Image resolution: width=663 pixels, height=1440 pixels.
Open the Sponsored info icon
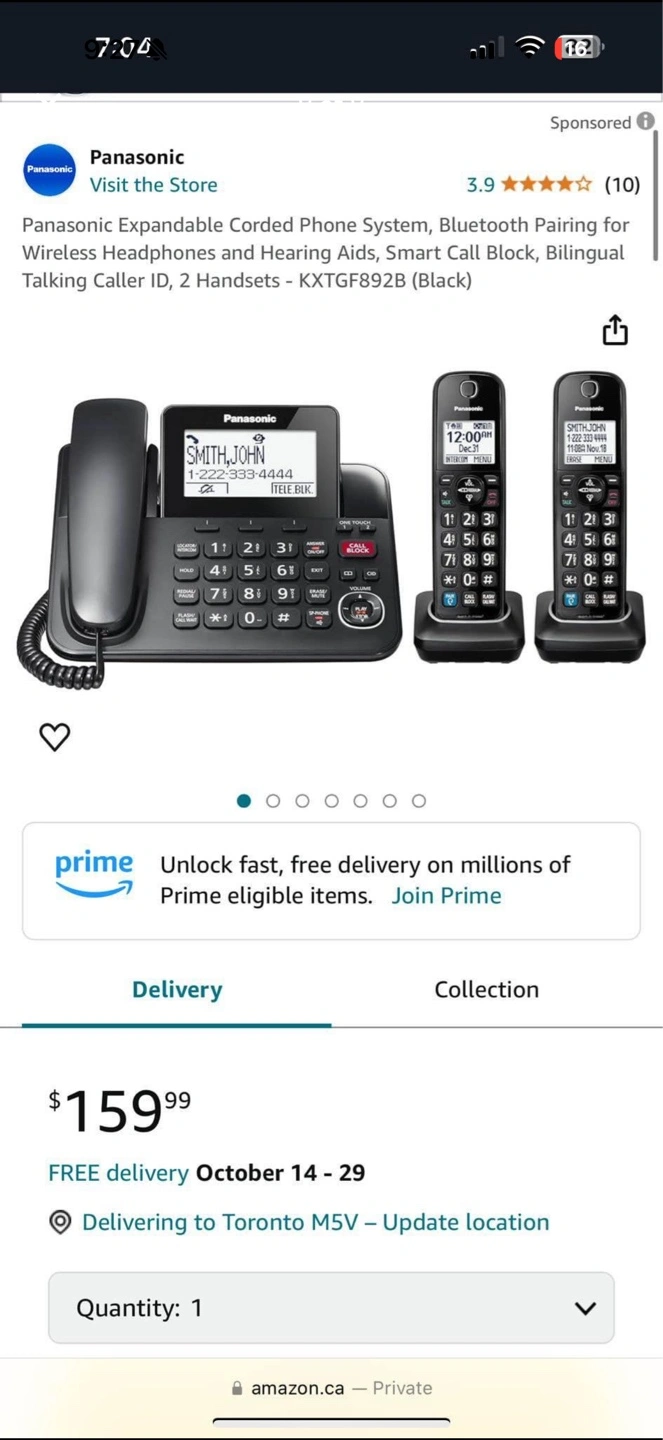click(646, 121)
